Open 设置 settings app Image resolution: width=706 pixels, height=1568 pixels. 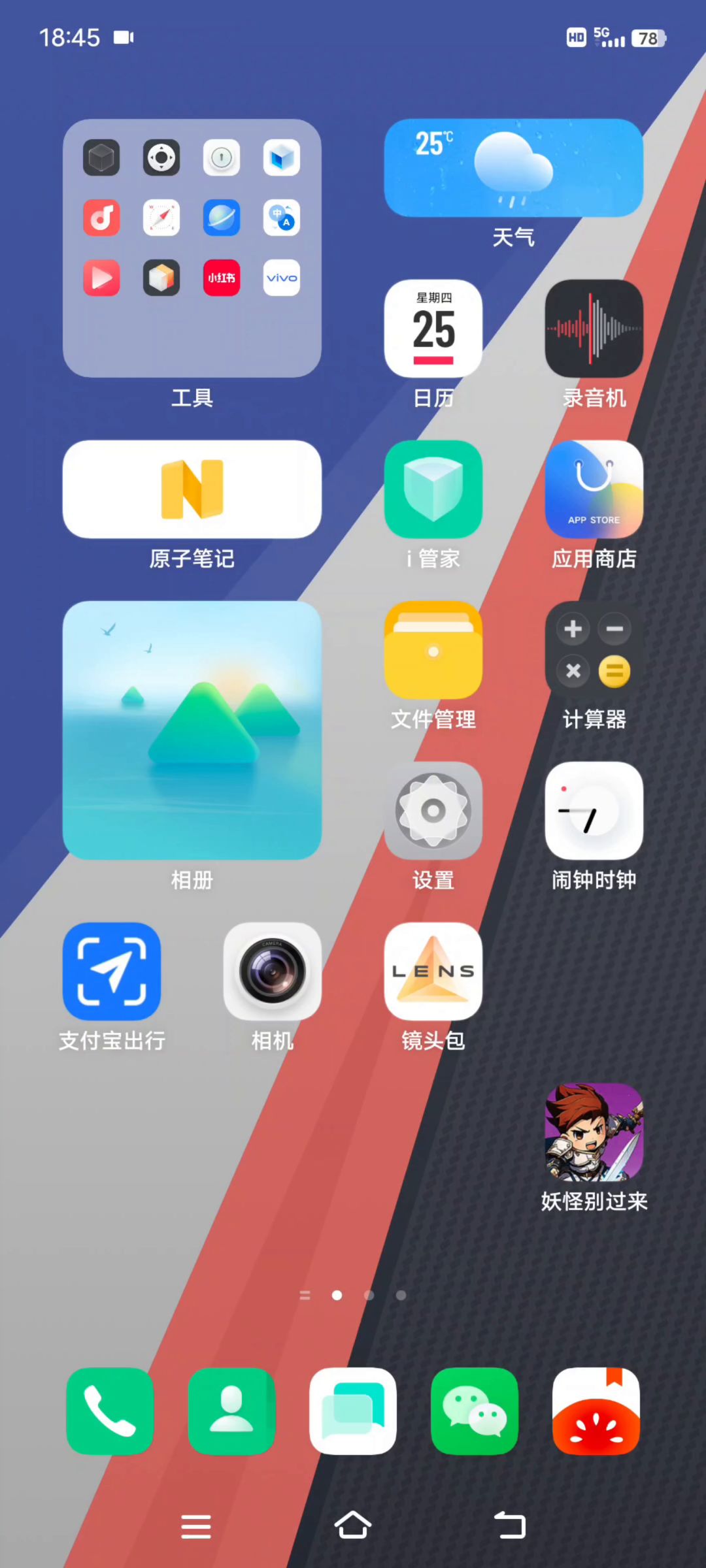(433, 811)
